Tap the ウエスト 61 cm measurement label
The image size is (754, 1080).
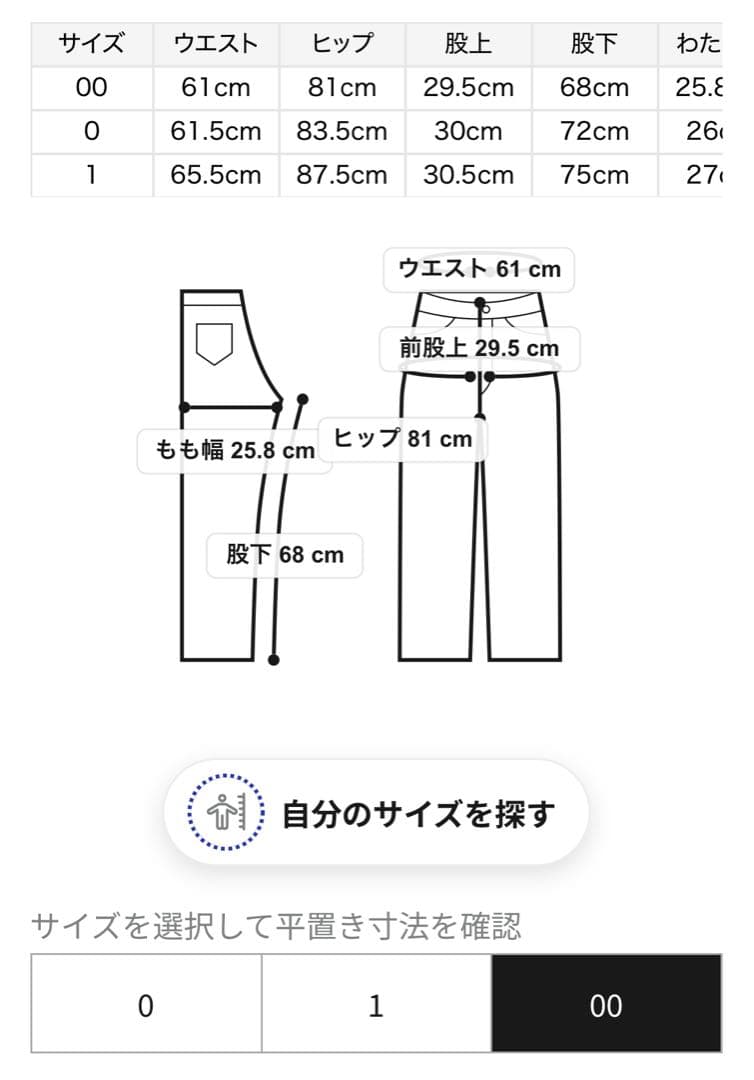(476, 268)
